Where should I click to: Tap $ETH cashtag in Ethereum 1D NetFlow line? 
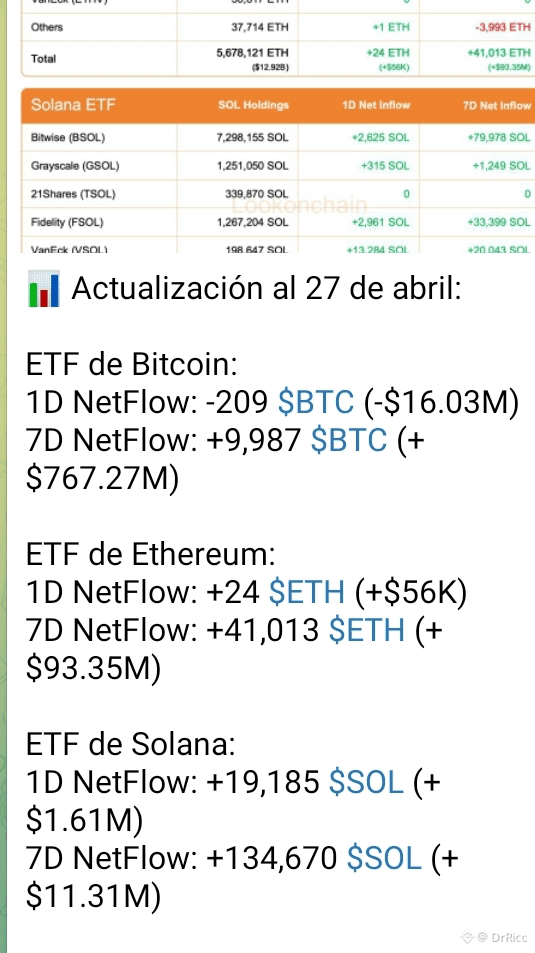(306, 591)
